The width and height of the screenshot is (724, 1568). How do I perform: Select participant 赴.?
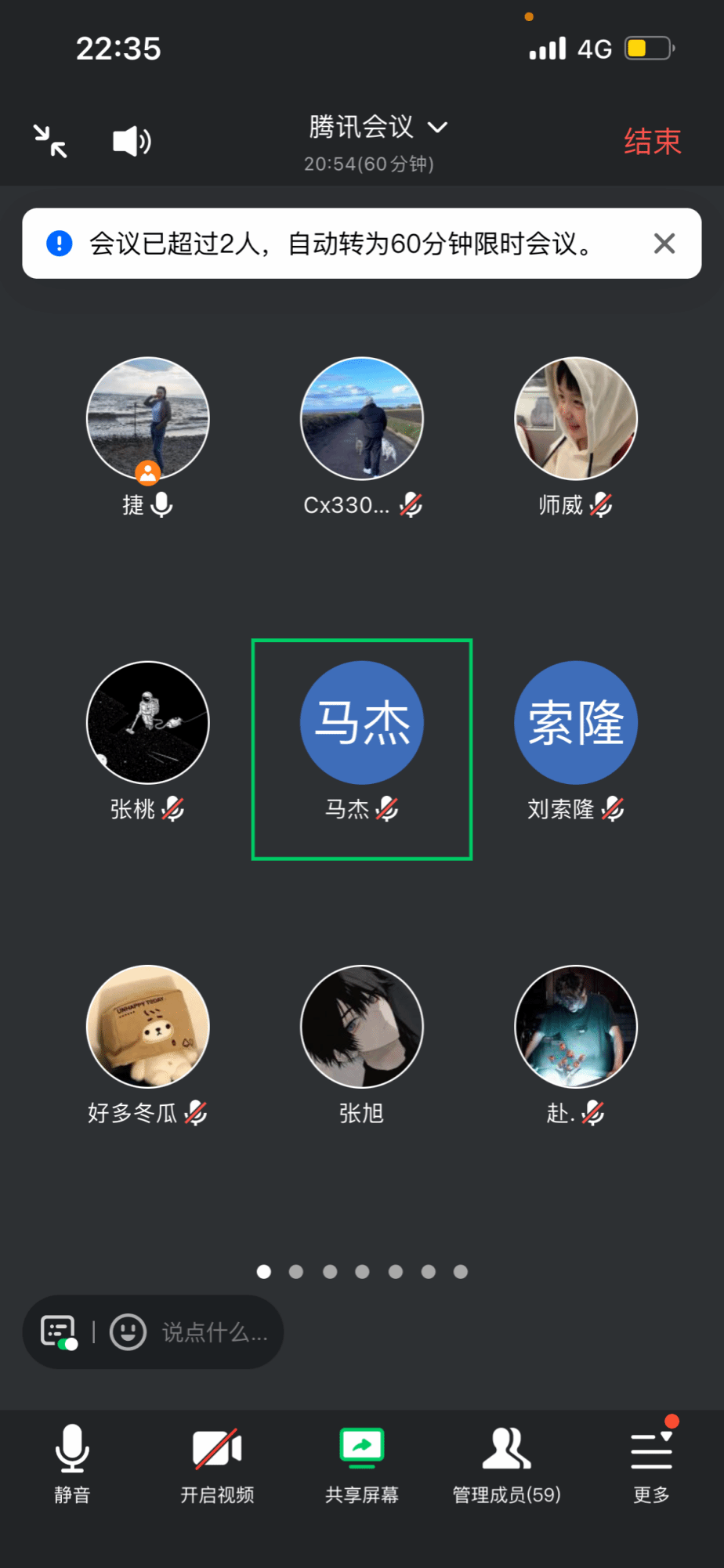576,1026
